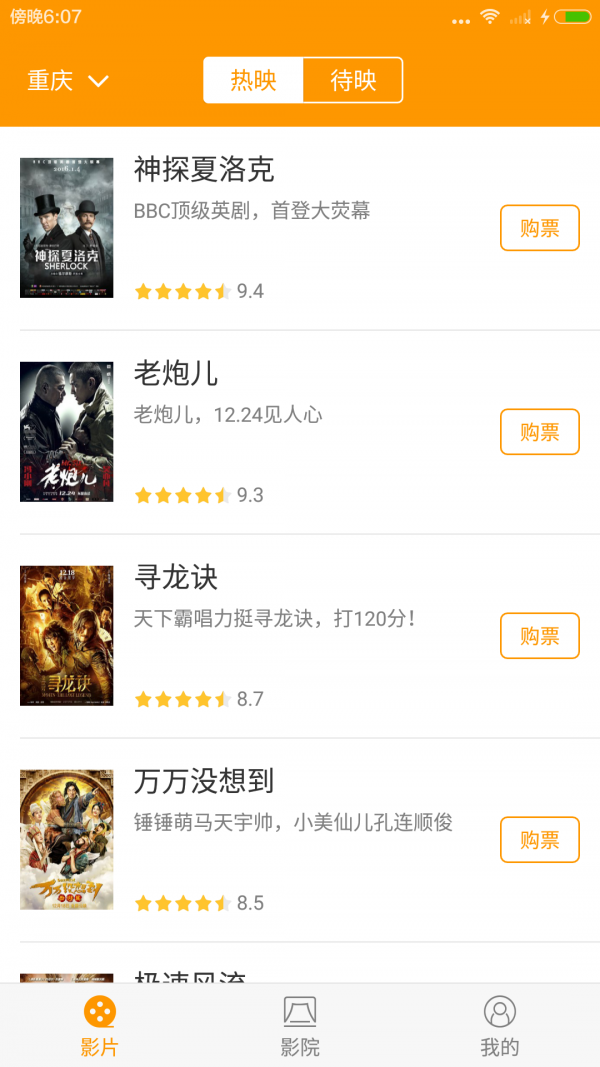
Task: Select the 万万没想到 poster thumbnail
Action: pyautogui.click(x=66, y=840)
